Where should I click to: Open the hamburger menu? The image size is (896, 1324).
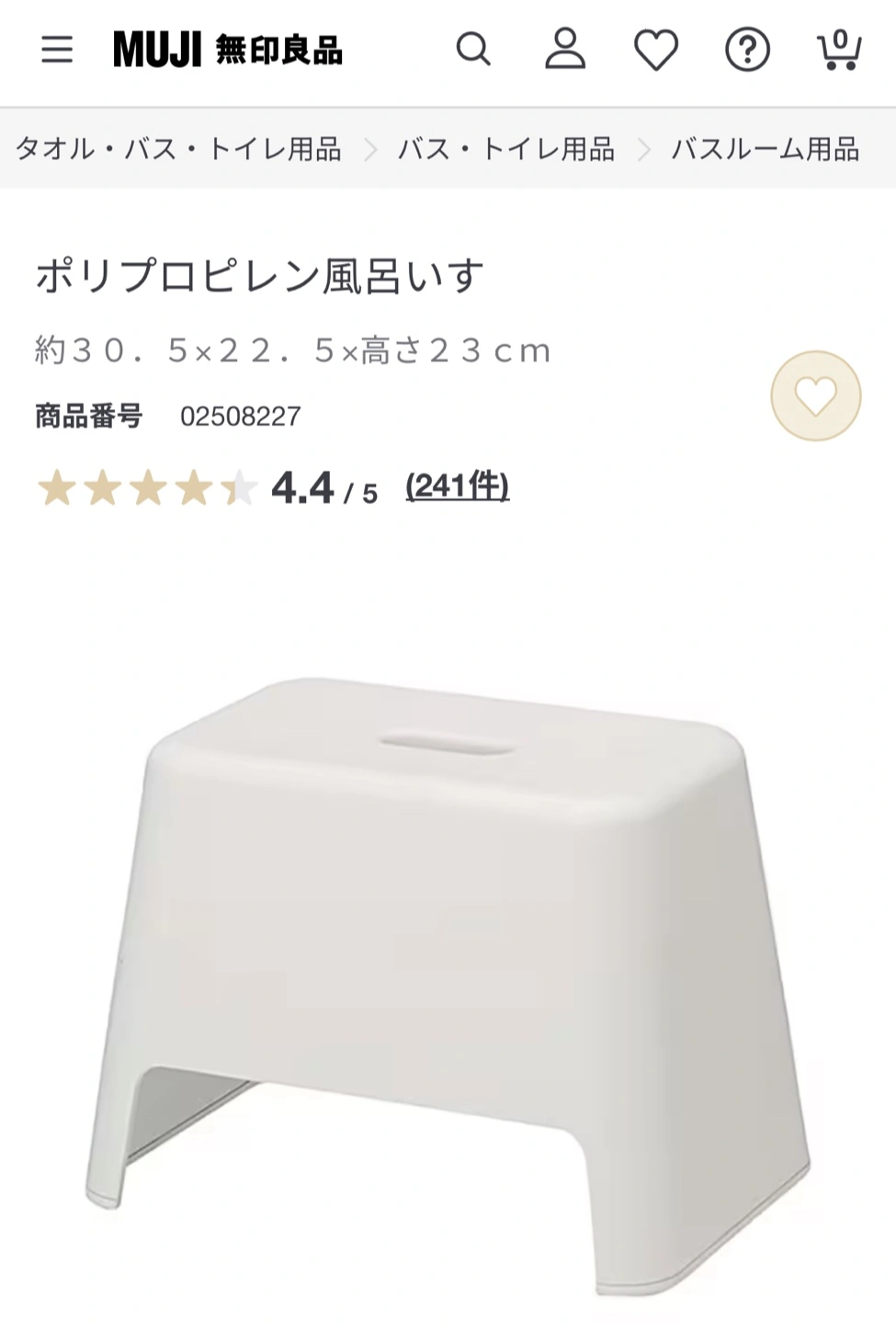[x=57, y=50]
